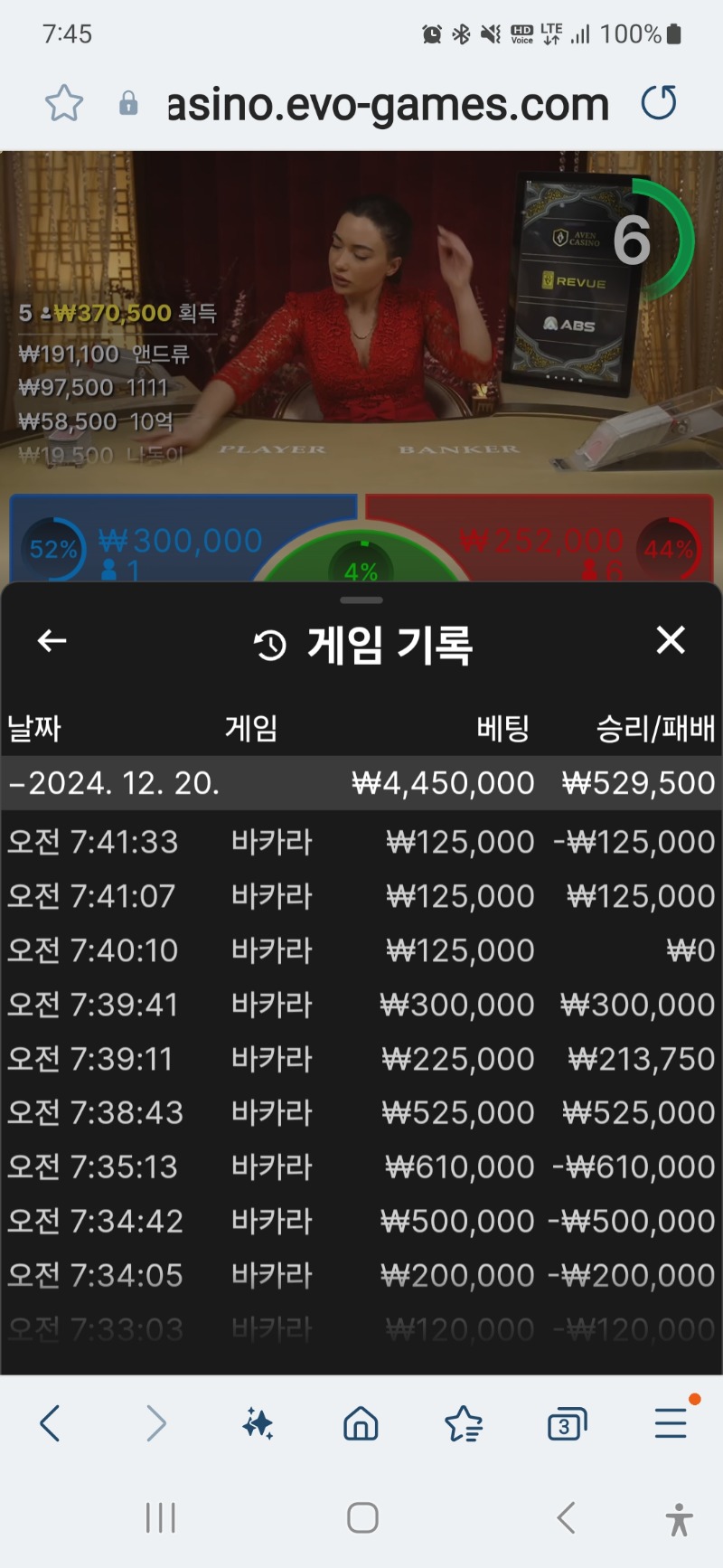Open the browser hamburger menu
This screenshot has height=1568, width=723.
click(671, 1423)
